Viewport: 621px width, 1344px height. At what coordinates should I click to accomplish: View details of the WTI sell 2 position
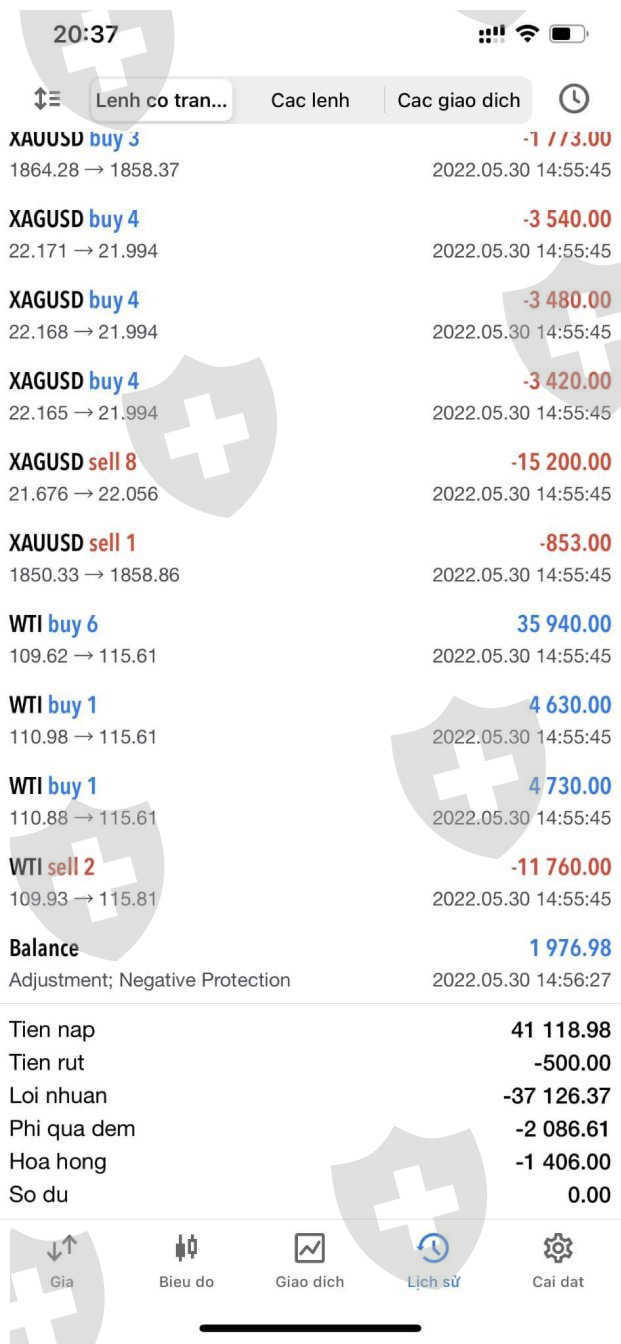(x=310, y=882)
